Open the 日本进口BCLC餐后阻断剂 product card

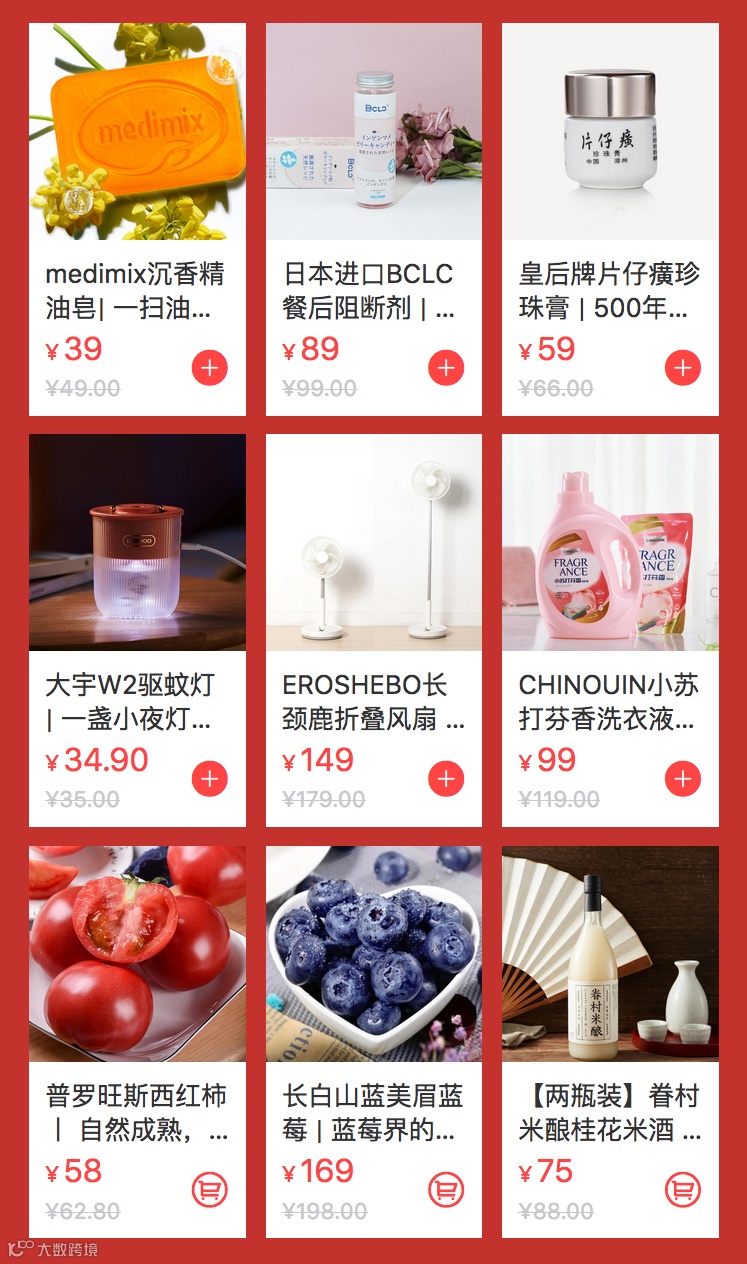[374, 133]
